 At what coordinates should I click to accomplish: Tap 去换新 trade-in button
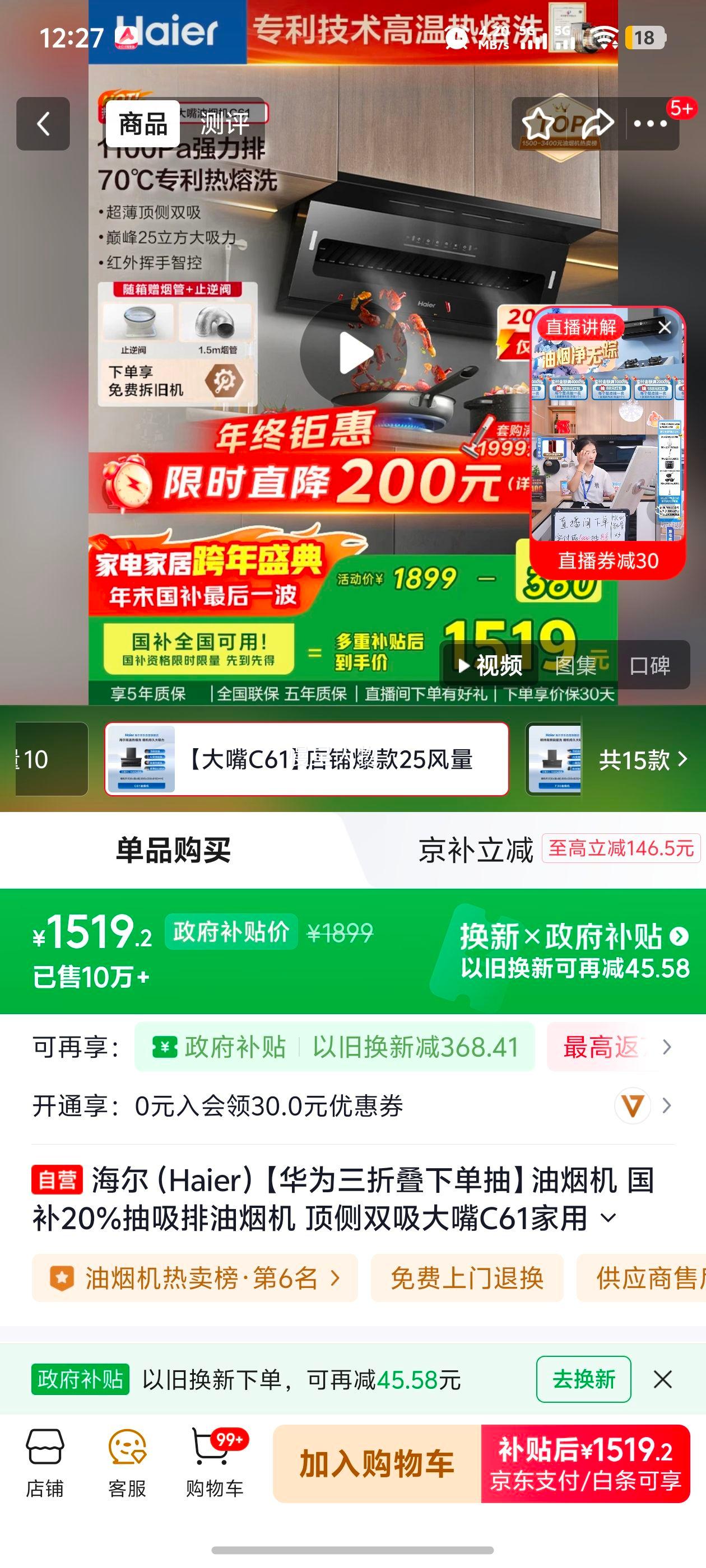[586, 1379]
